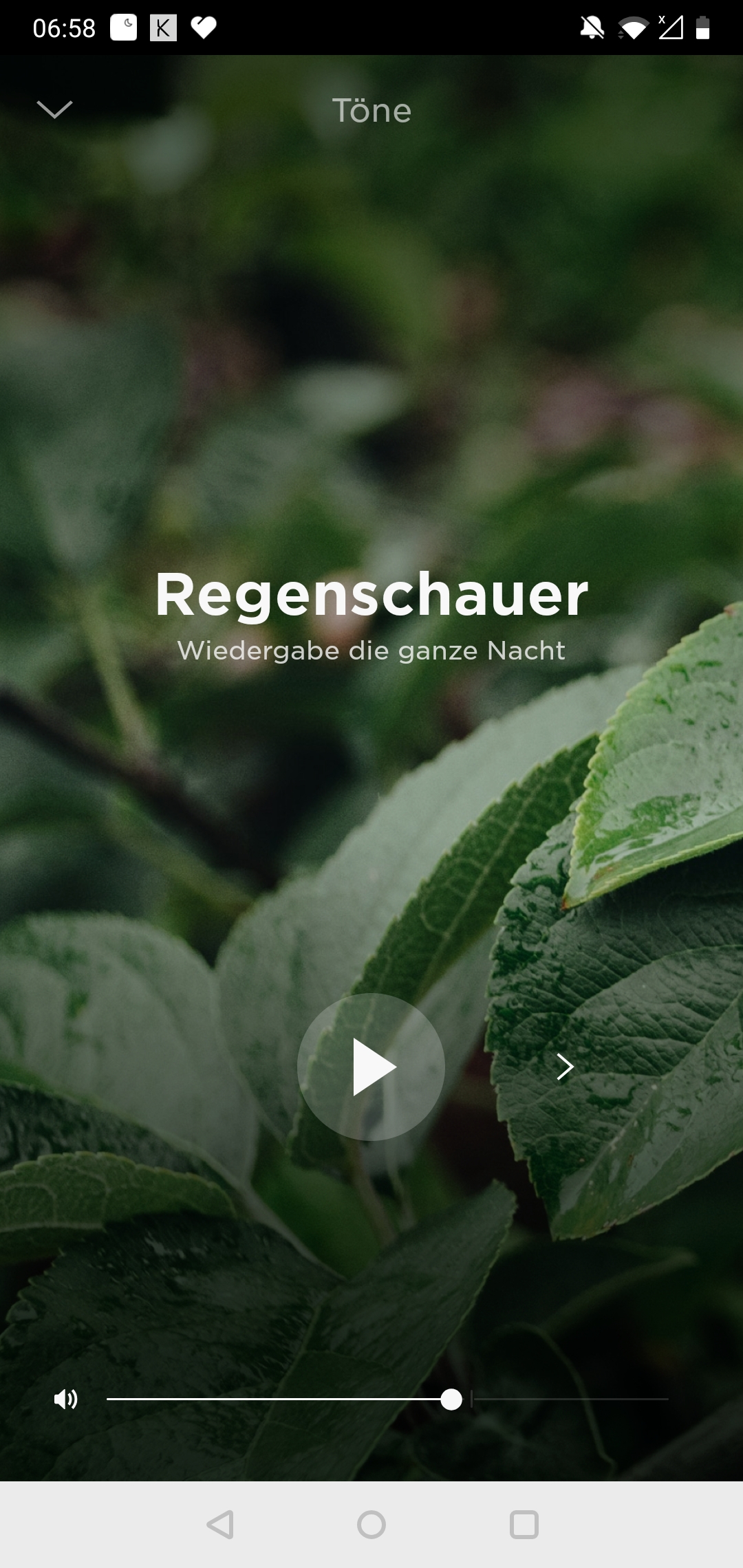Play the Regenschauer sound
743x1568 pixels.
(x=371, y=1067)
